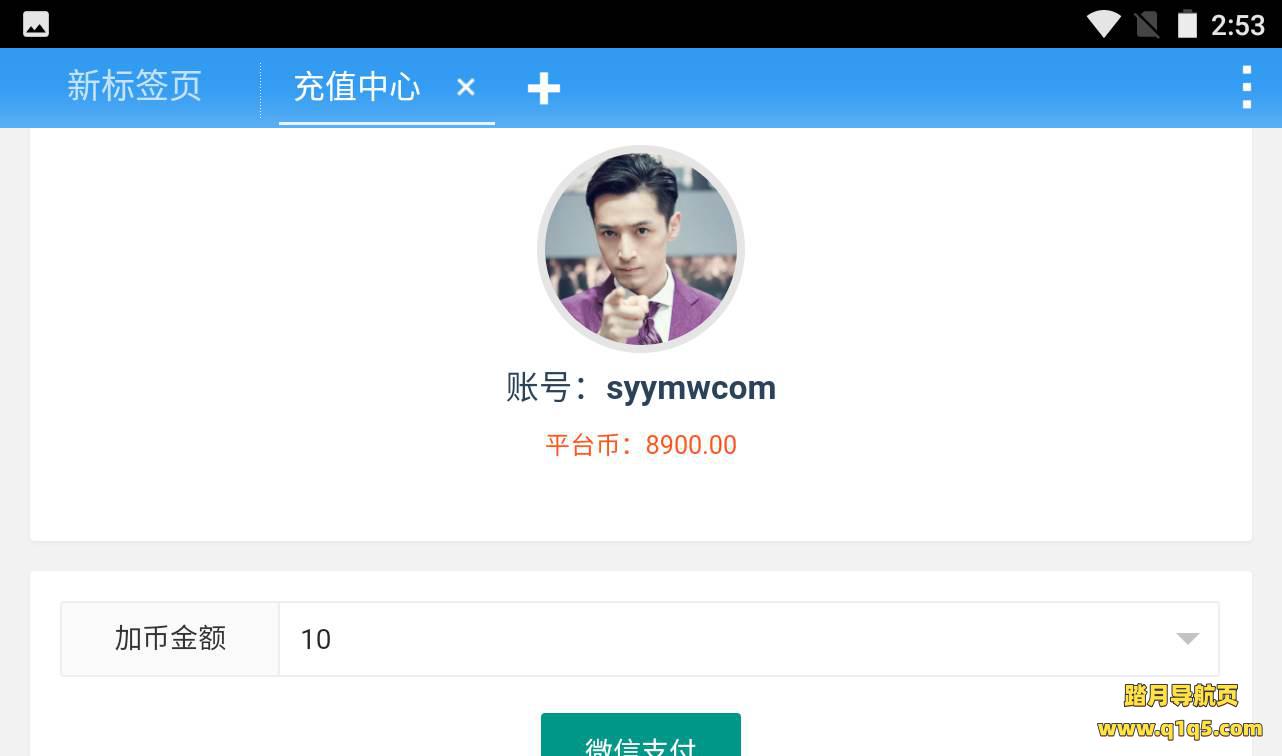
Task: Add a new browser tab
Action: (544, 89)
